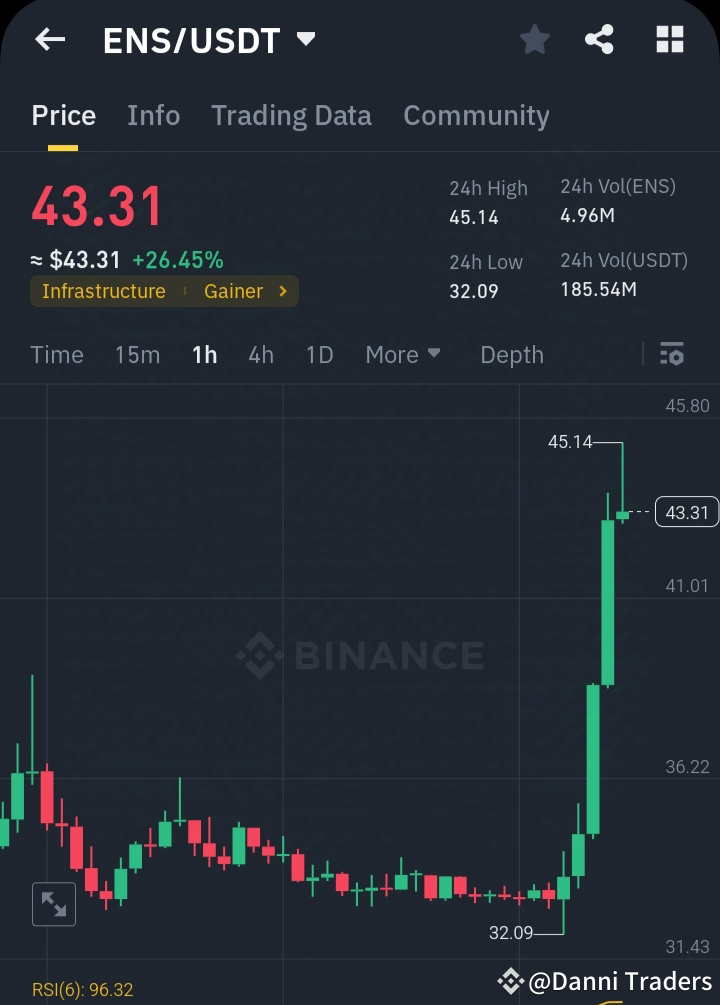This screenshot has width=720, height=1005.
Task: Favorite ENS/USDT using the star icon
Action: [534, 40]
